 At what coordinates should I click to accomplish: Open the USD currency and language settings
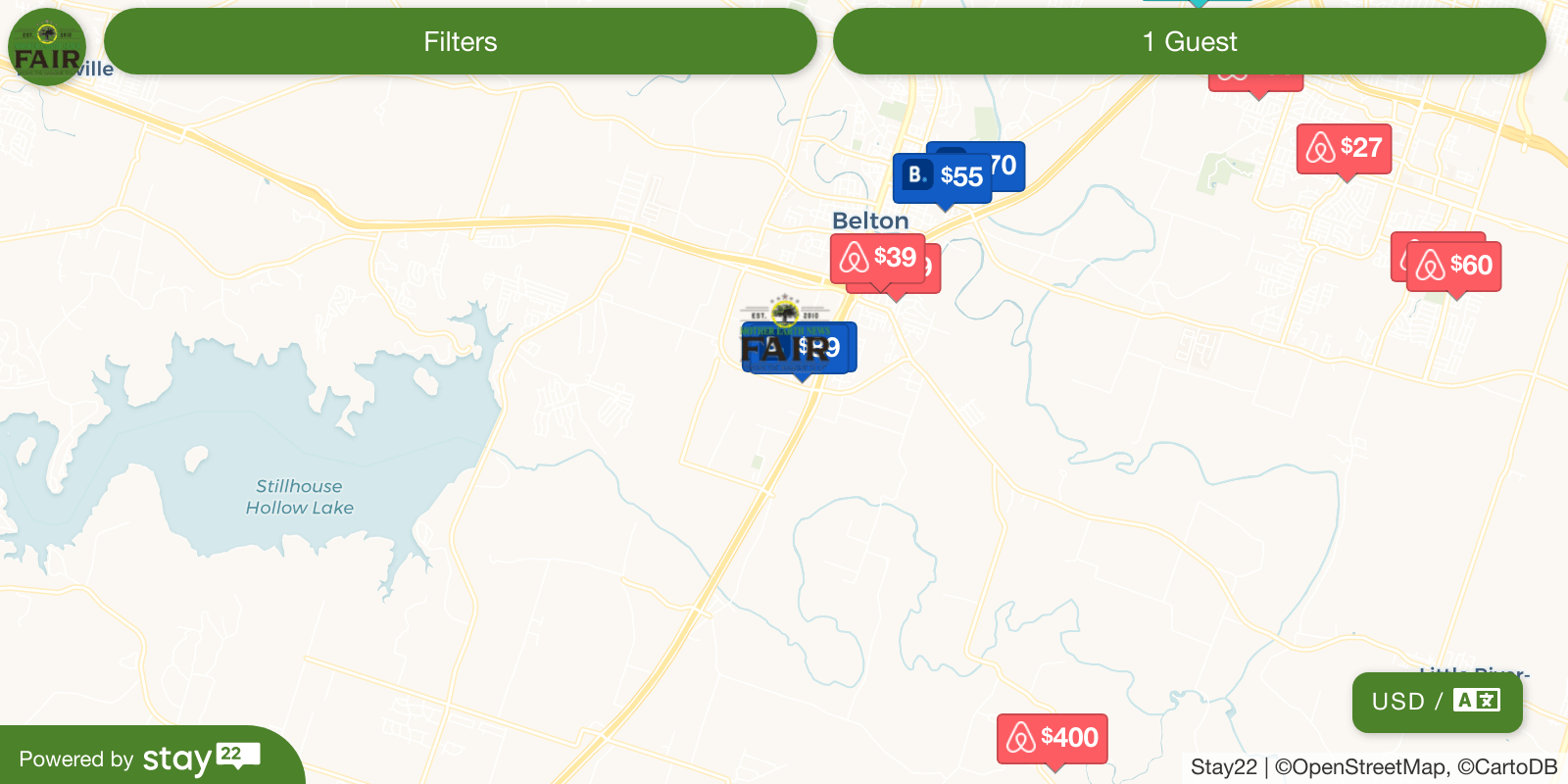1437,702
